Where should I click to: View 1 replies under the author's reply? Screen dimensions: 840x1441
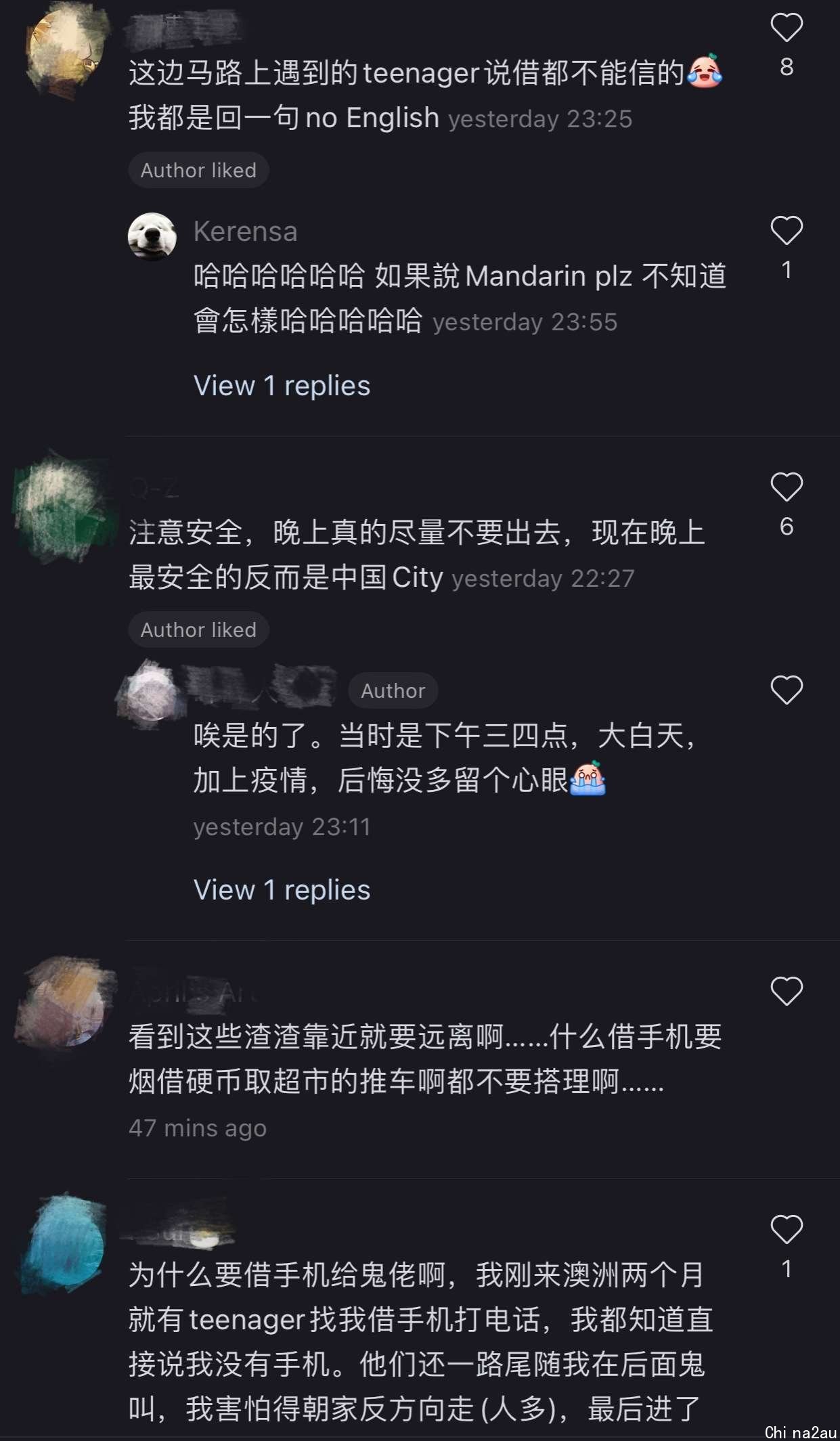[x=282, y=890]
